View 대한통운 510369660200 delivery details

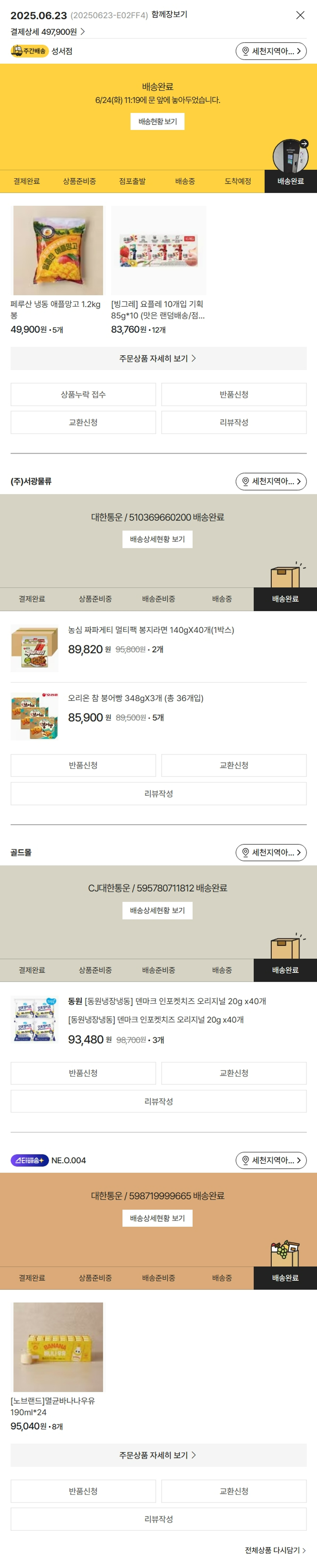[157, 539]
